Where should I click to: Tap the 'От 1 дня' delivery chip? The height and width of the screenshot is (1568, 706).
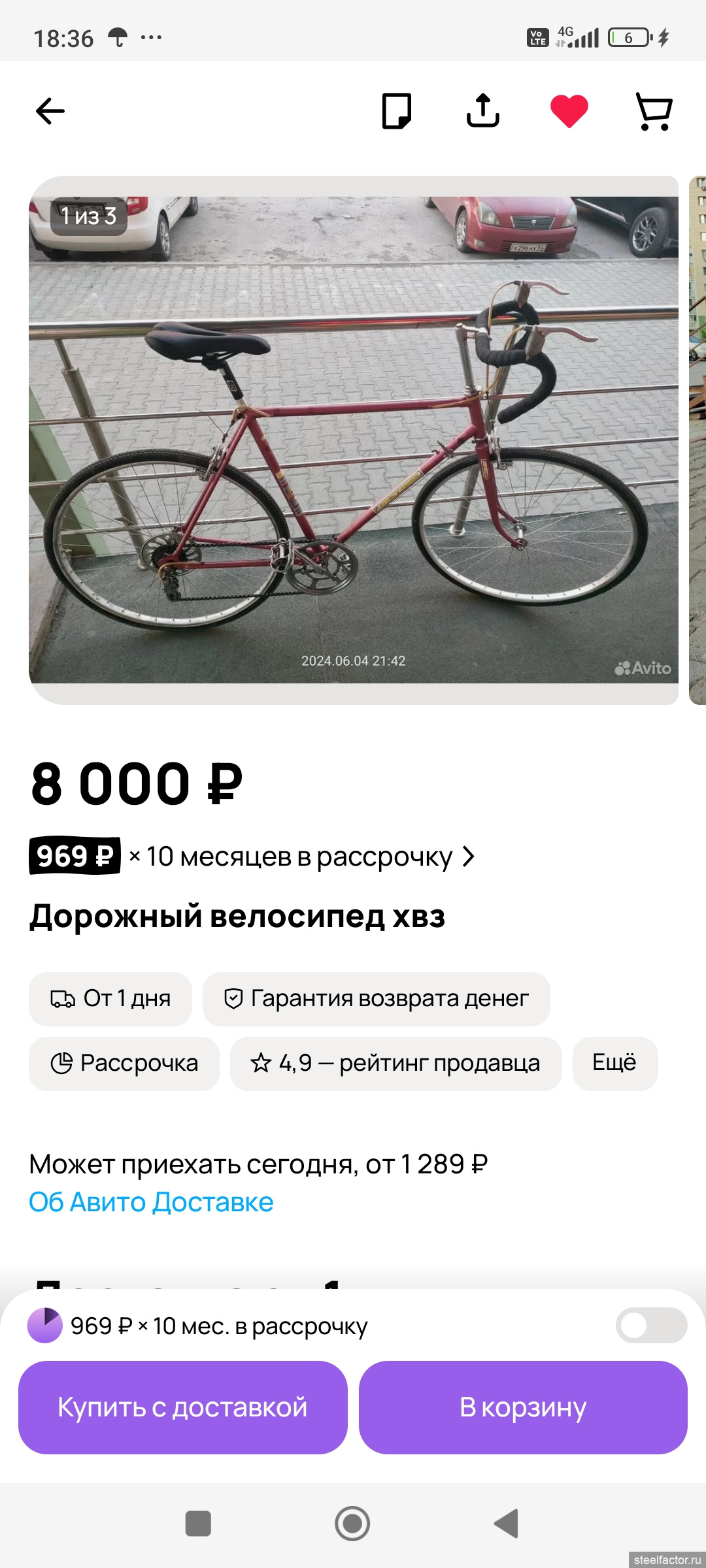(110, 998)
